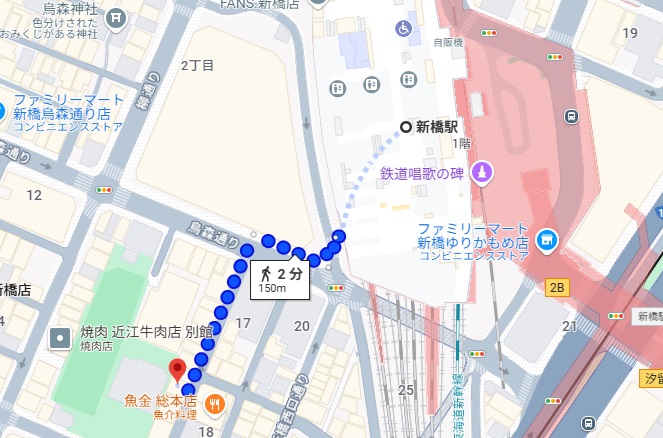Tap the 2分 150m walking route label

pos(279,280)
